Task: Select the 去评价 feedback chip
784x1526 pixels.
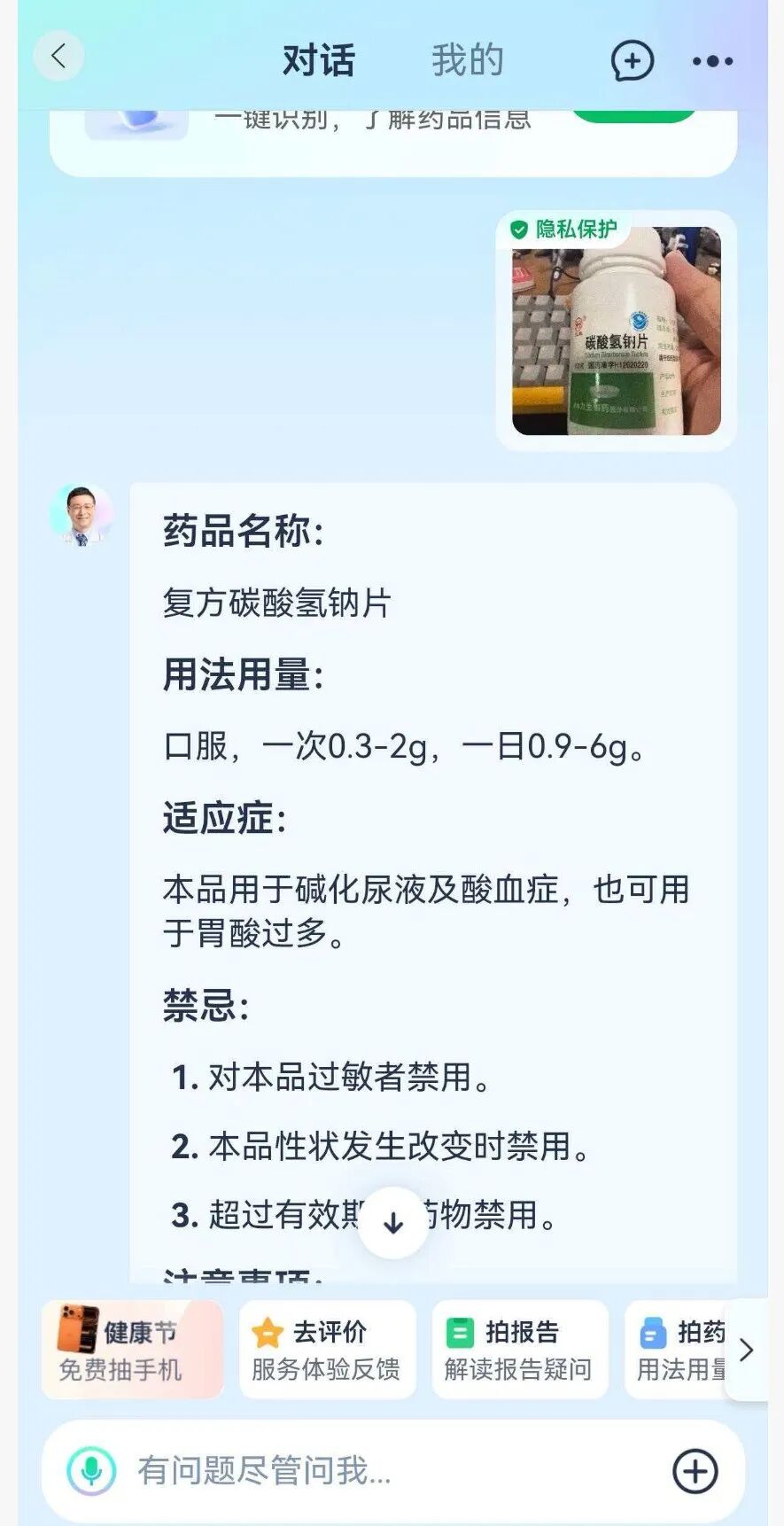Action: click(327, 1350)
